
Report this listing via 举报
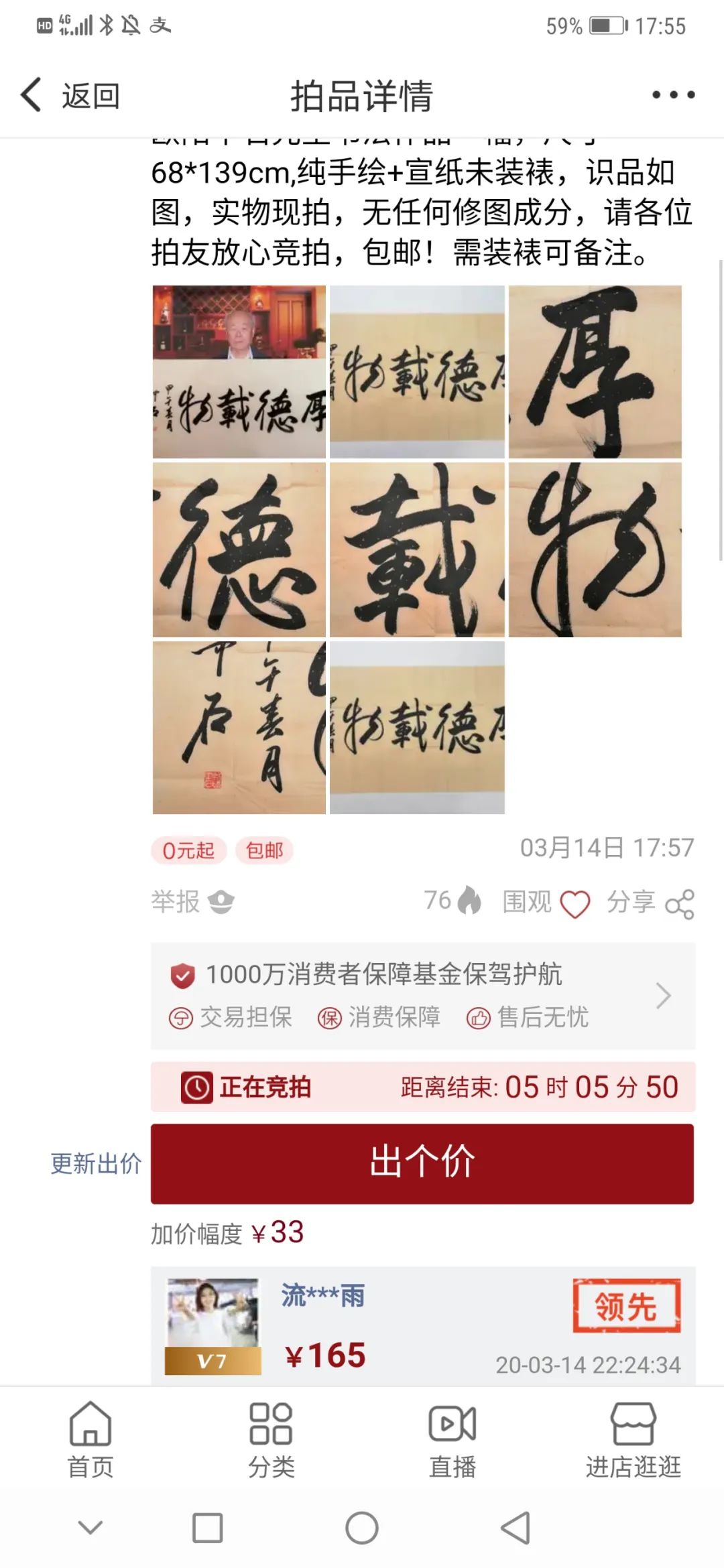pyautogui.click(x=192, y=902)
